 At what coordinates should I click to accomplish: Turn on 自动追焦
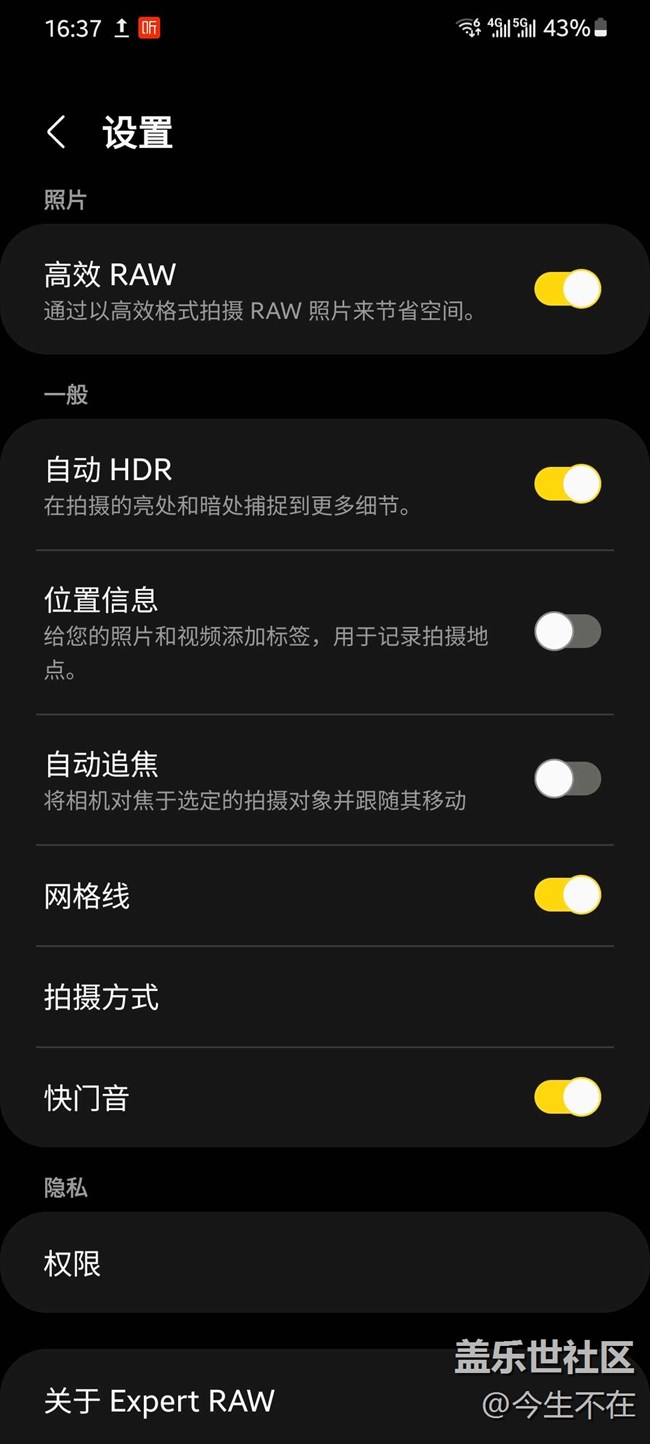568,779
